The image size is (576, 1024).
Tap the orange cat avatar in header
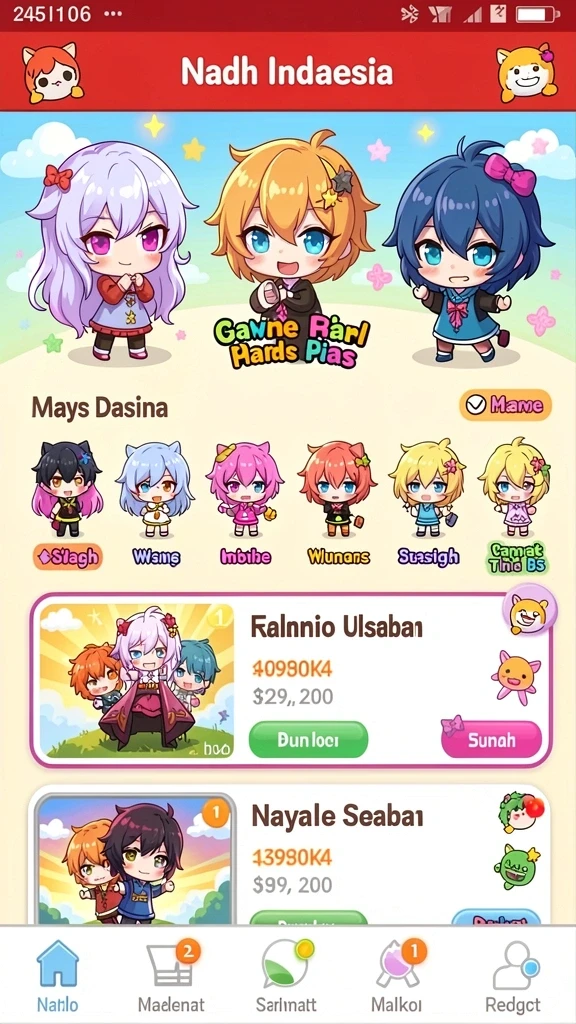pyautogui.click(x=53, y=72)
